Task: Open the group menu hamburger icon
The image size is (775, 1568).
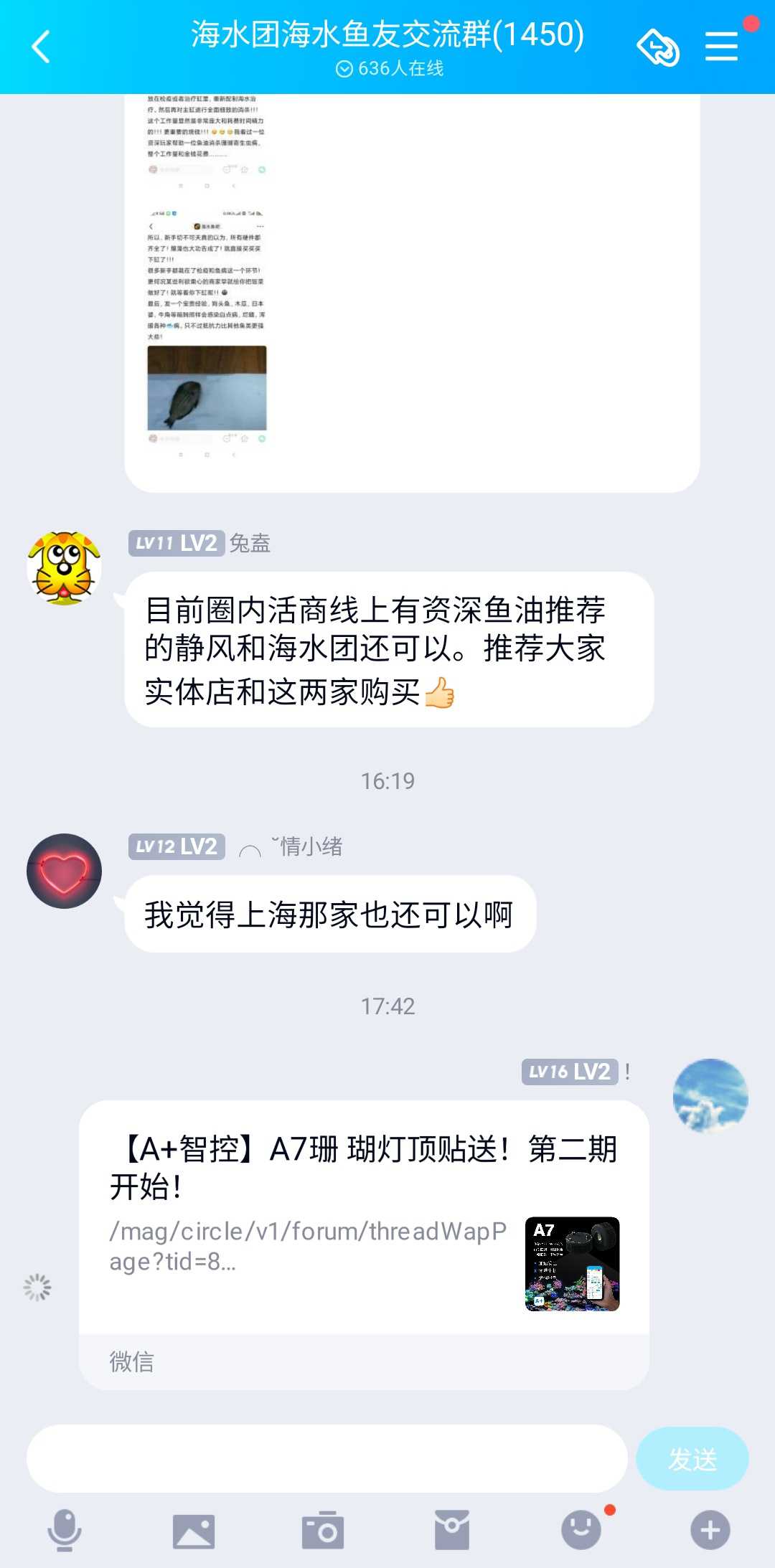Action: tap(721, 47)
